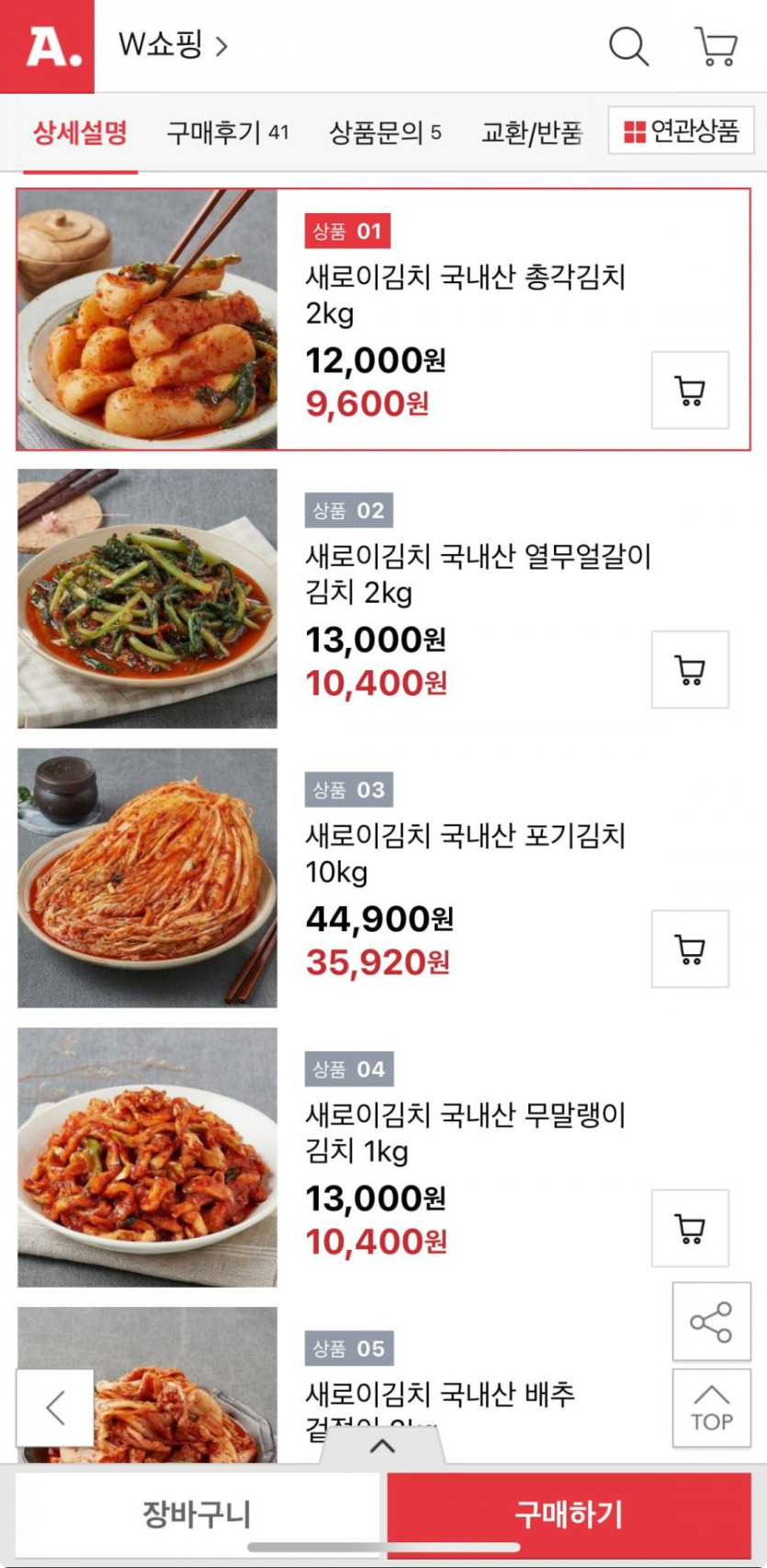Screen dimensions: 767x1568
Task: Add 총각김치 2kg to the cart
Action: [690, 391]
